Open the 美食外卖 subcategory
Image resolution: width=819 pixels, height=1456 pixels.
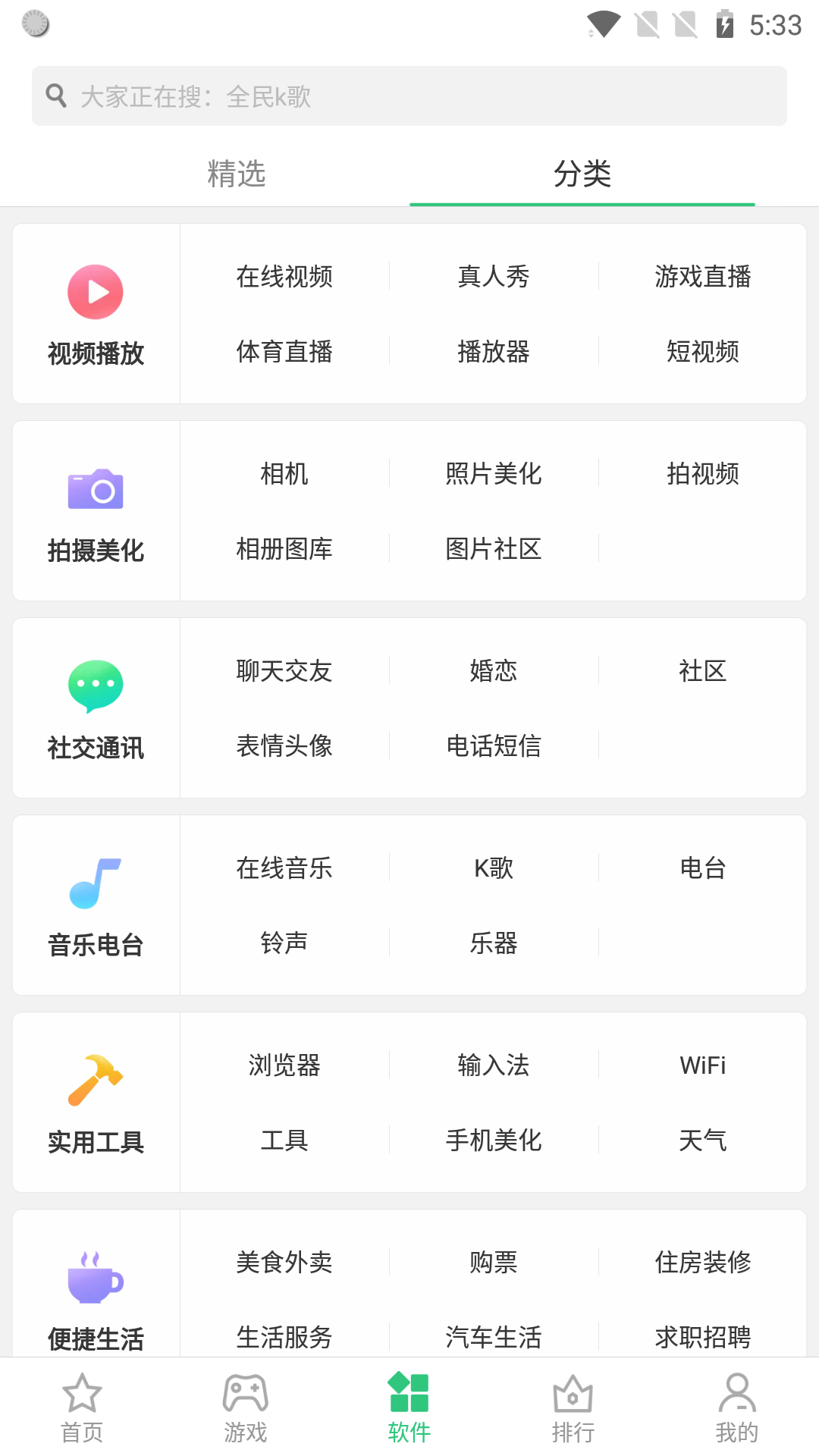(x=283, y=1262)
